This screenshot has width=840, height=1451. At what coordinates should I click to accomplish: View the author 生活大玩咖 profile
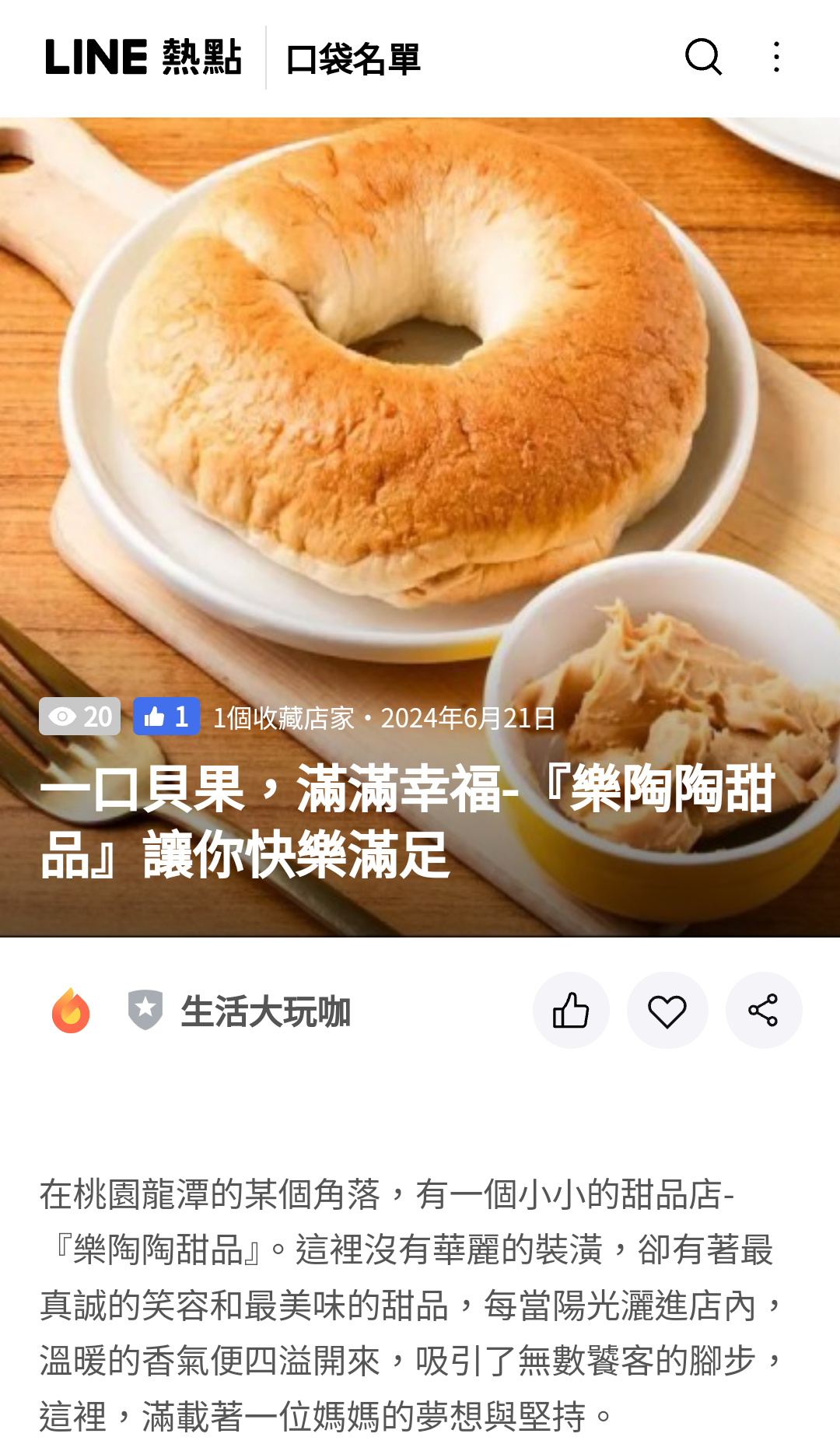pos(265,1011)
